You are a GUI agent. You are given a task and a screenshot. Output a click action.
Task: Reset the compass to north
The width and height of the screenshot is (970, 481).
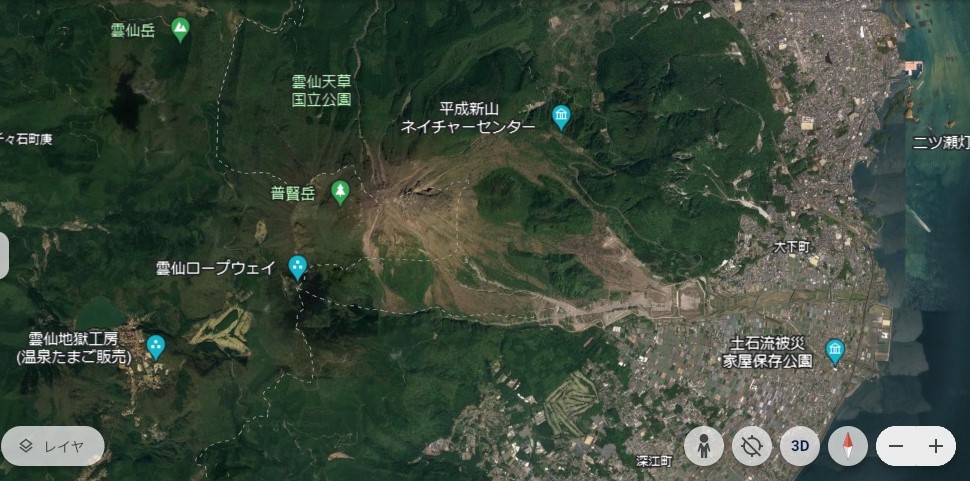pos(848,446)
